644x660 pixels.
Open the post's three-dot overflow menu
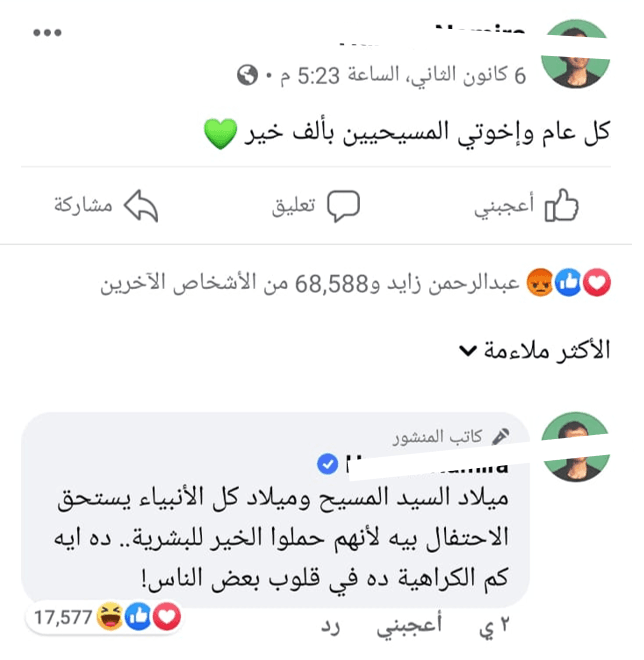(47, 33)
